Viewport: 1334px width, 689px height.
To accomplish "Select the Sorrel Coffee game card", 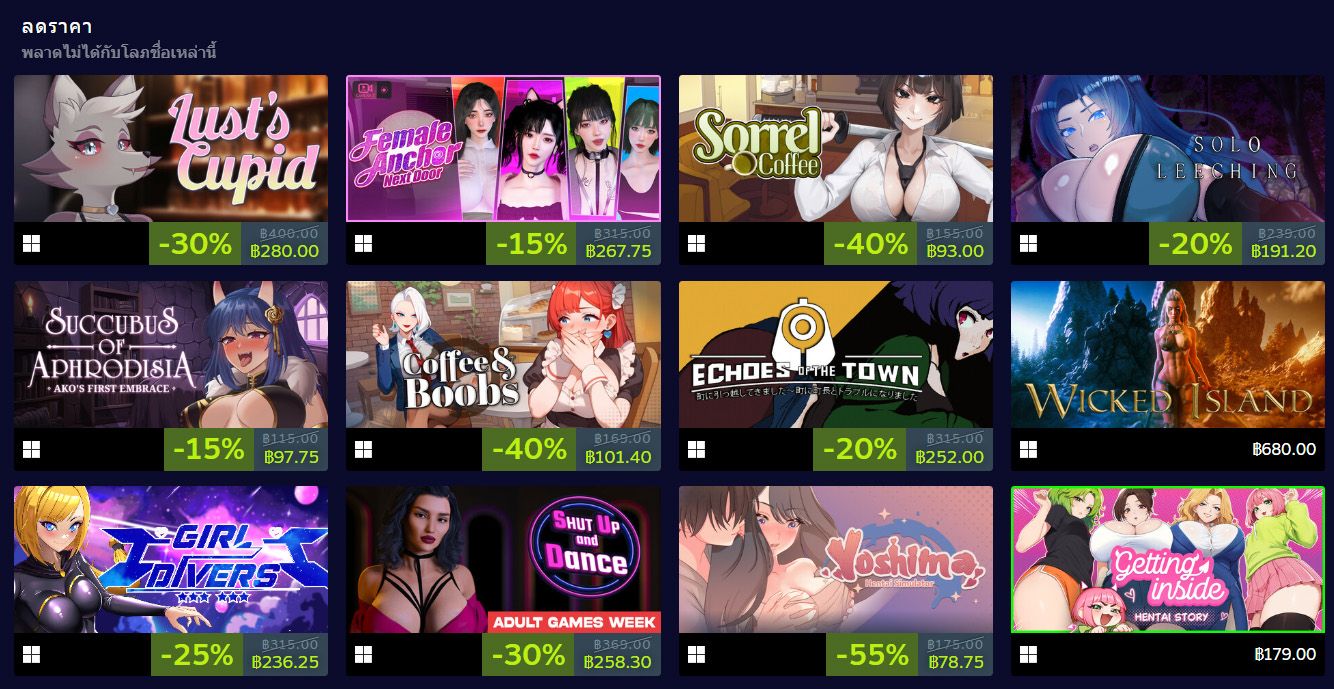I will coord(835,148).
